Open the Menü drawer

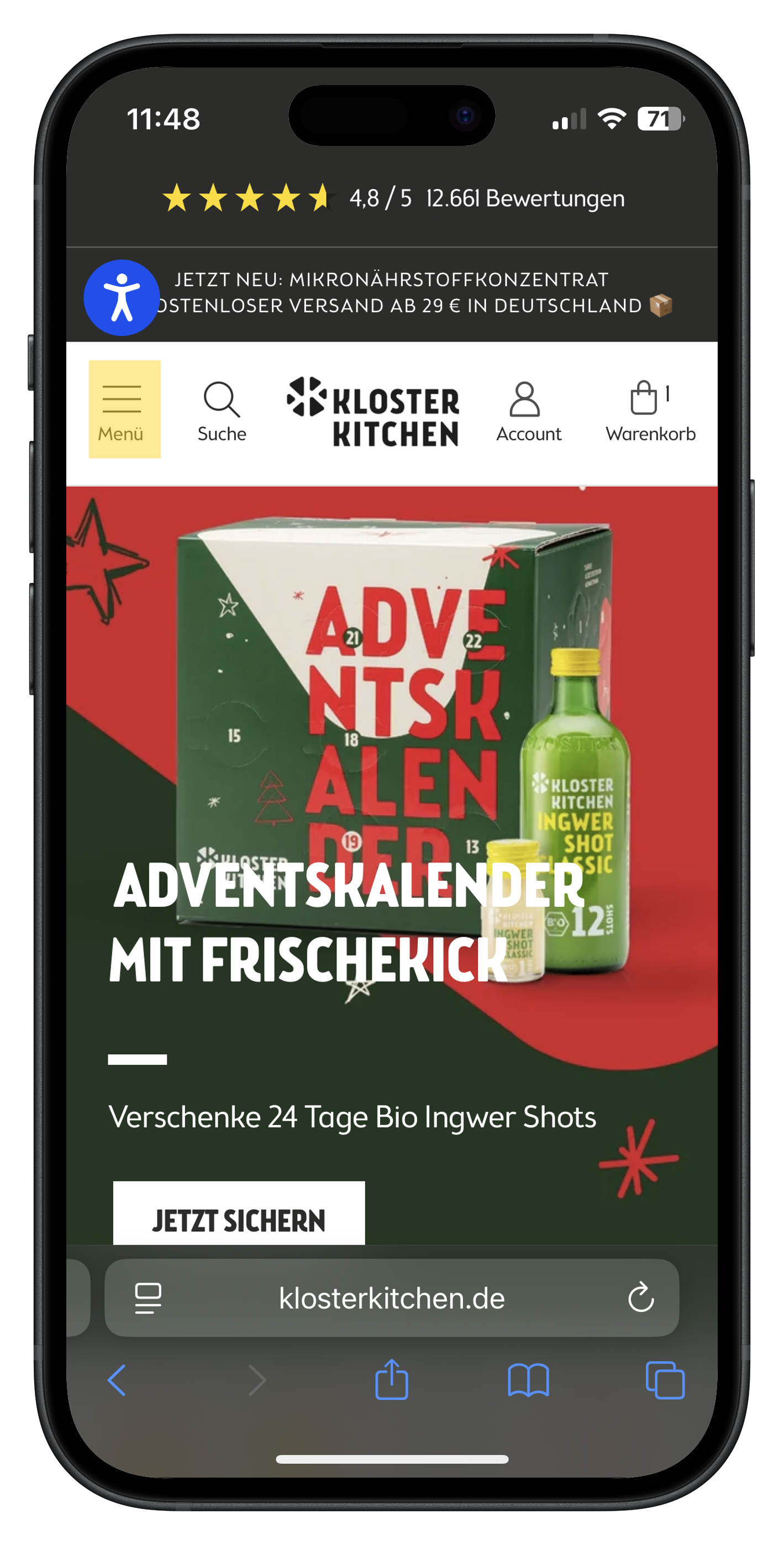pyautogui.click(x=124, y=409)
